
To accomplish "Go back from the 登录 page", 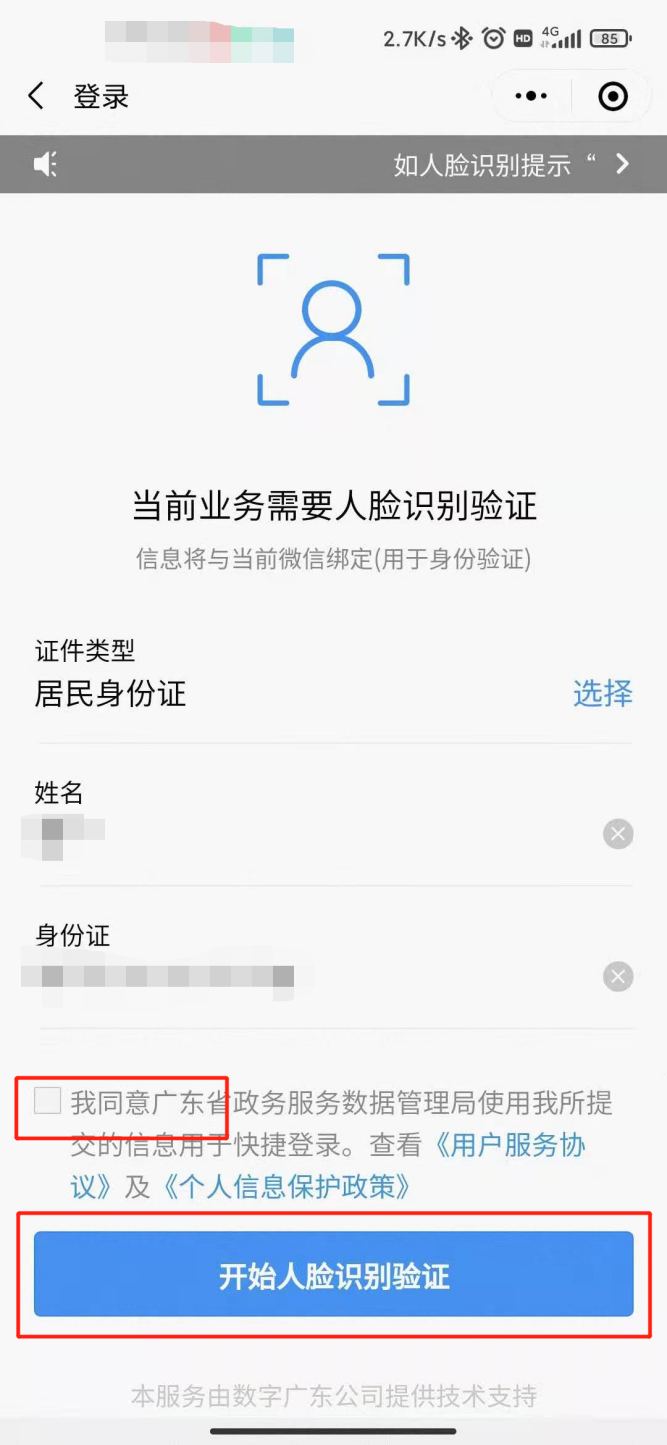I will pyautogui.click(x=36, y=96).
